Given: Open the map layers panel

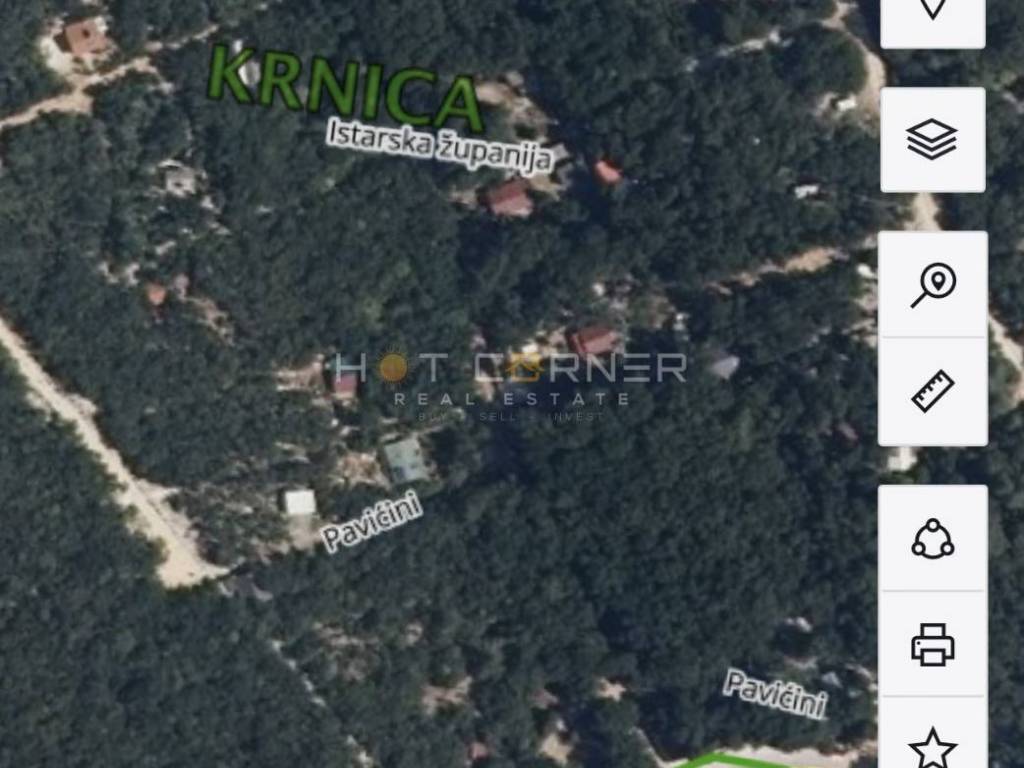Looking at the screenshot, I should tap(932, 140).
